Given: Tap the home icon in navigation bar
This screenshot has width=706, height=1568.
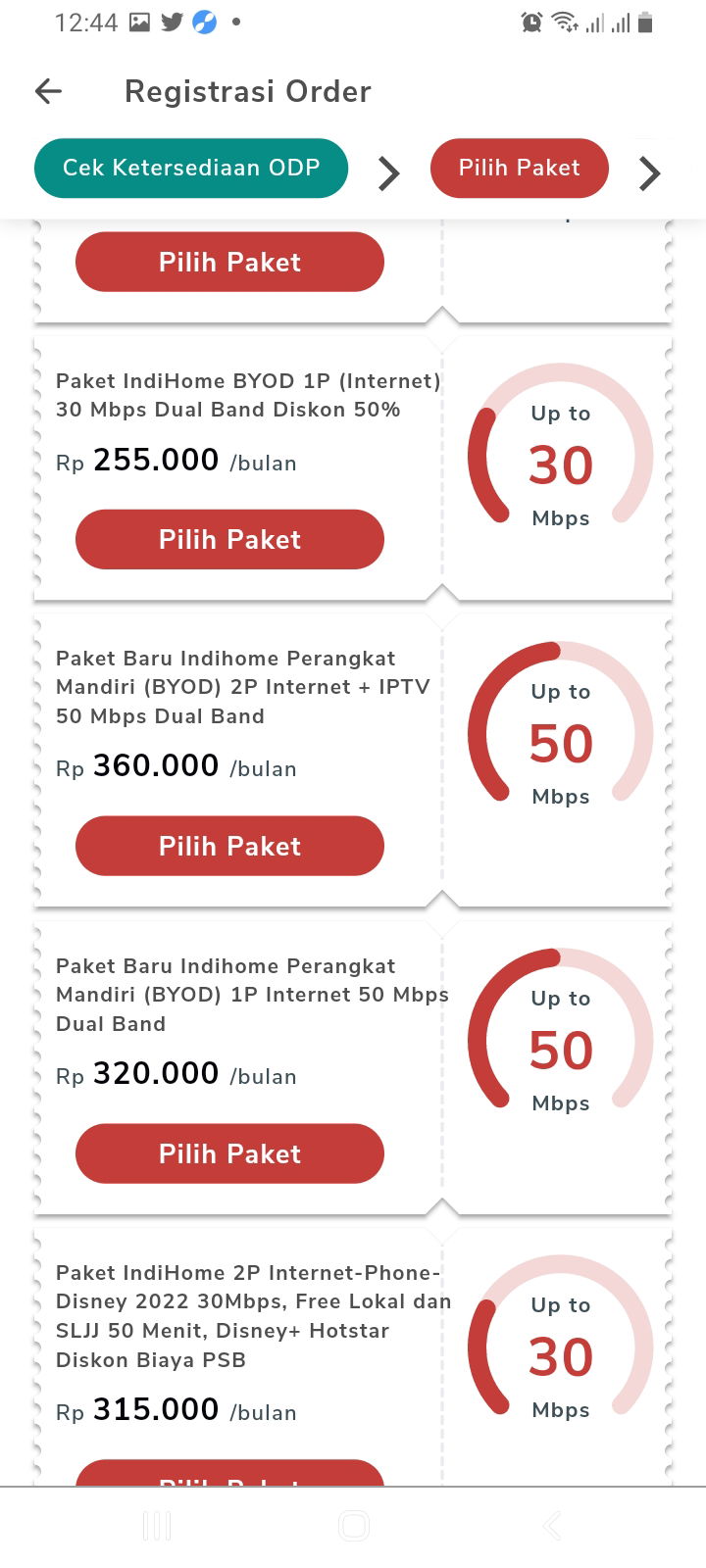Looking at the screenshot, I should point(353,1525).
